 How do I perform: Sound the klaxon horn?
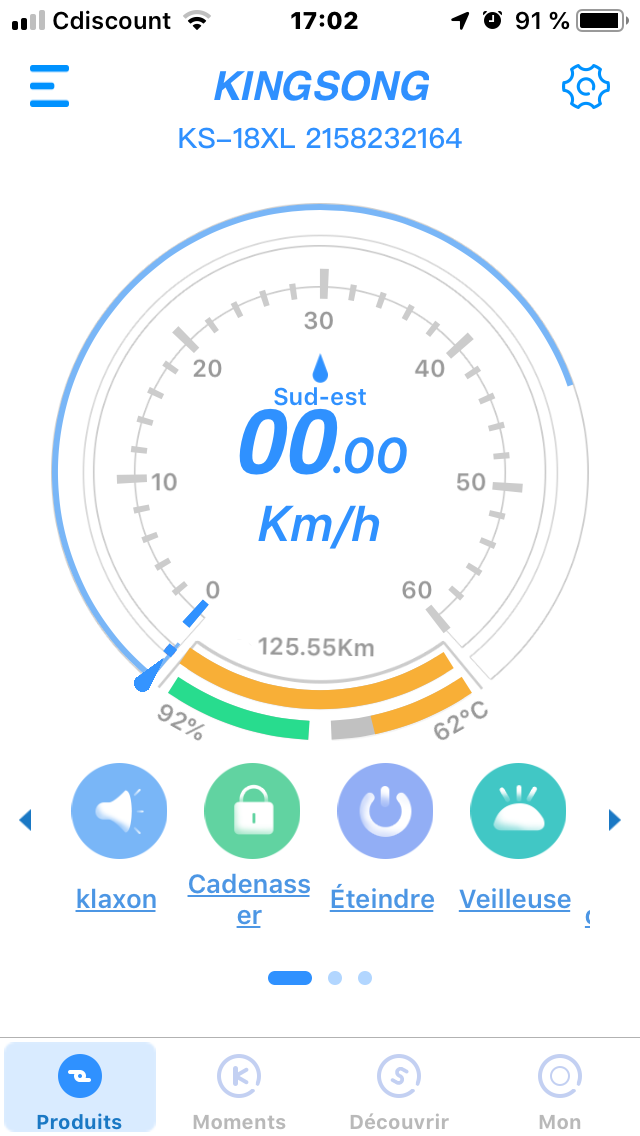pyautogui.click(x=119, y=811)
